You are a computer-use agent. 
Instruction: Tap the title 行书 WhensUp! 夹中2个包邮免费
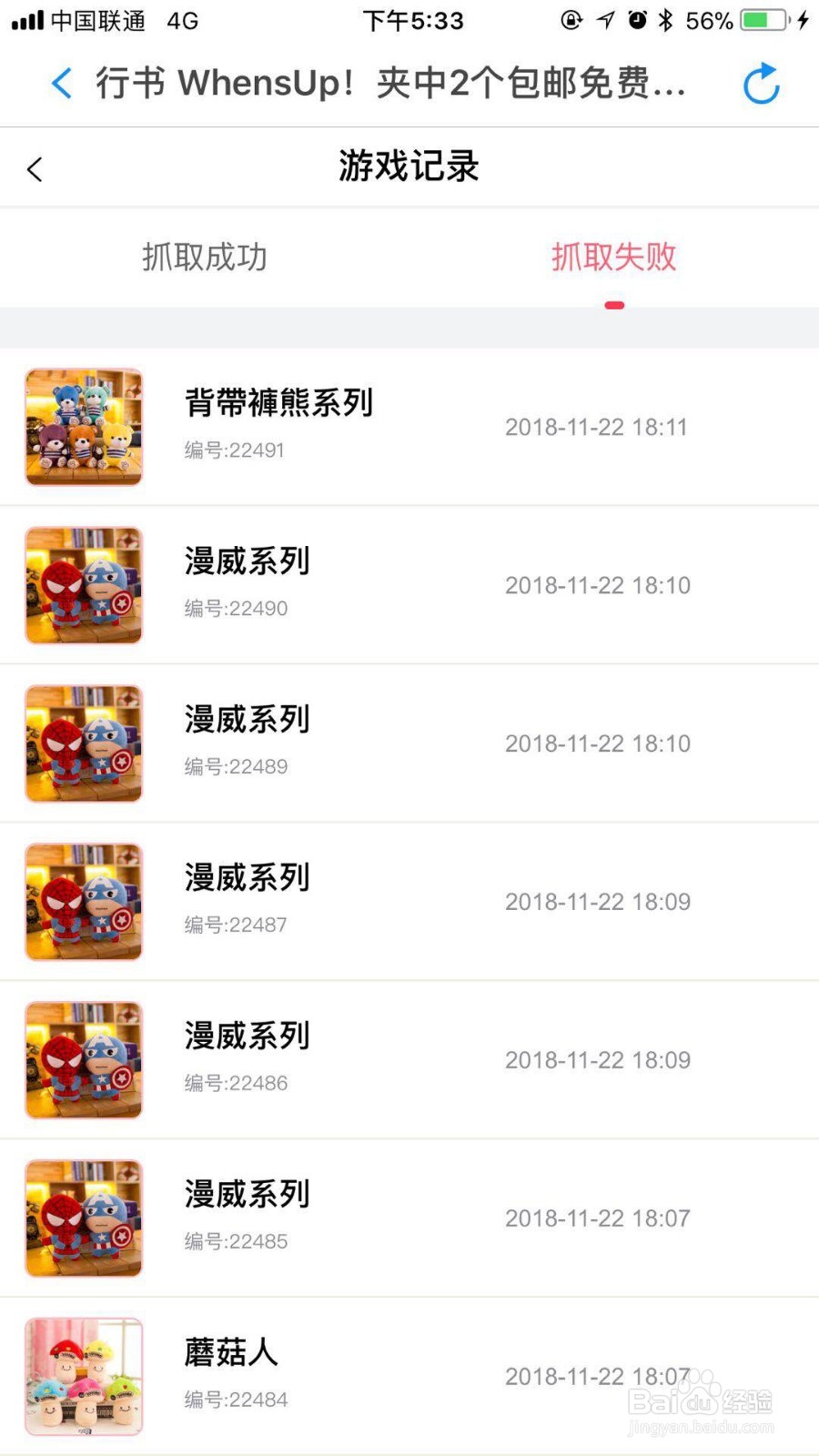(391, 84)
